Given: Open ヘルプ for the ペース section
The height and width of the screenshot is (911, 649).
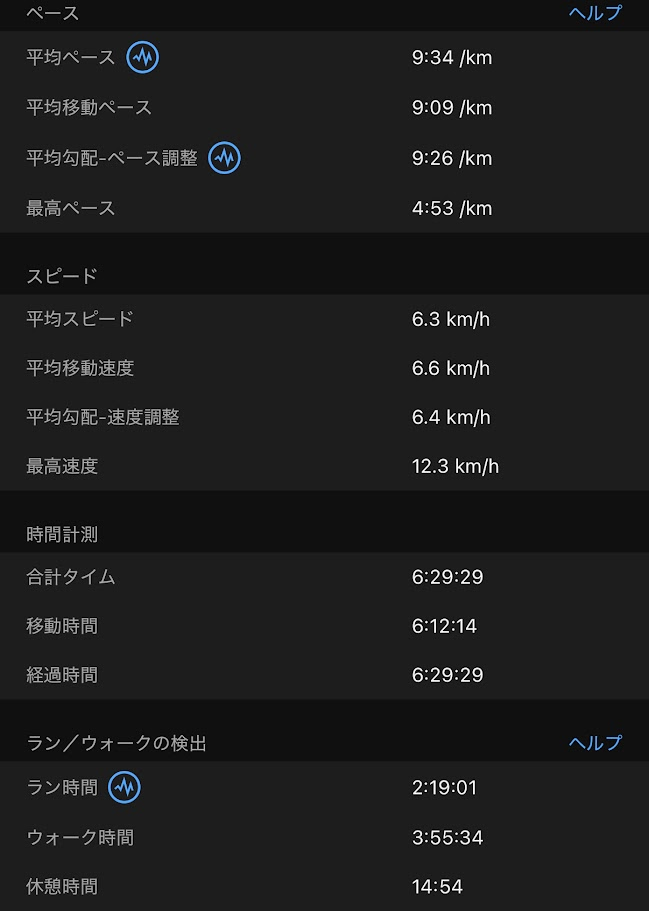Looking at the screenshot, I should pyautogui.click(x=595, y=13).
